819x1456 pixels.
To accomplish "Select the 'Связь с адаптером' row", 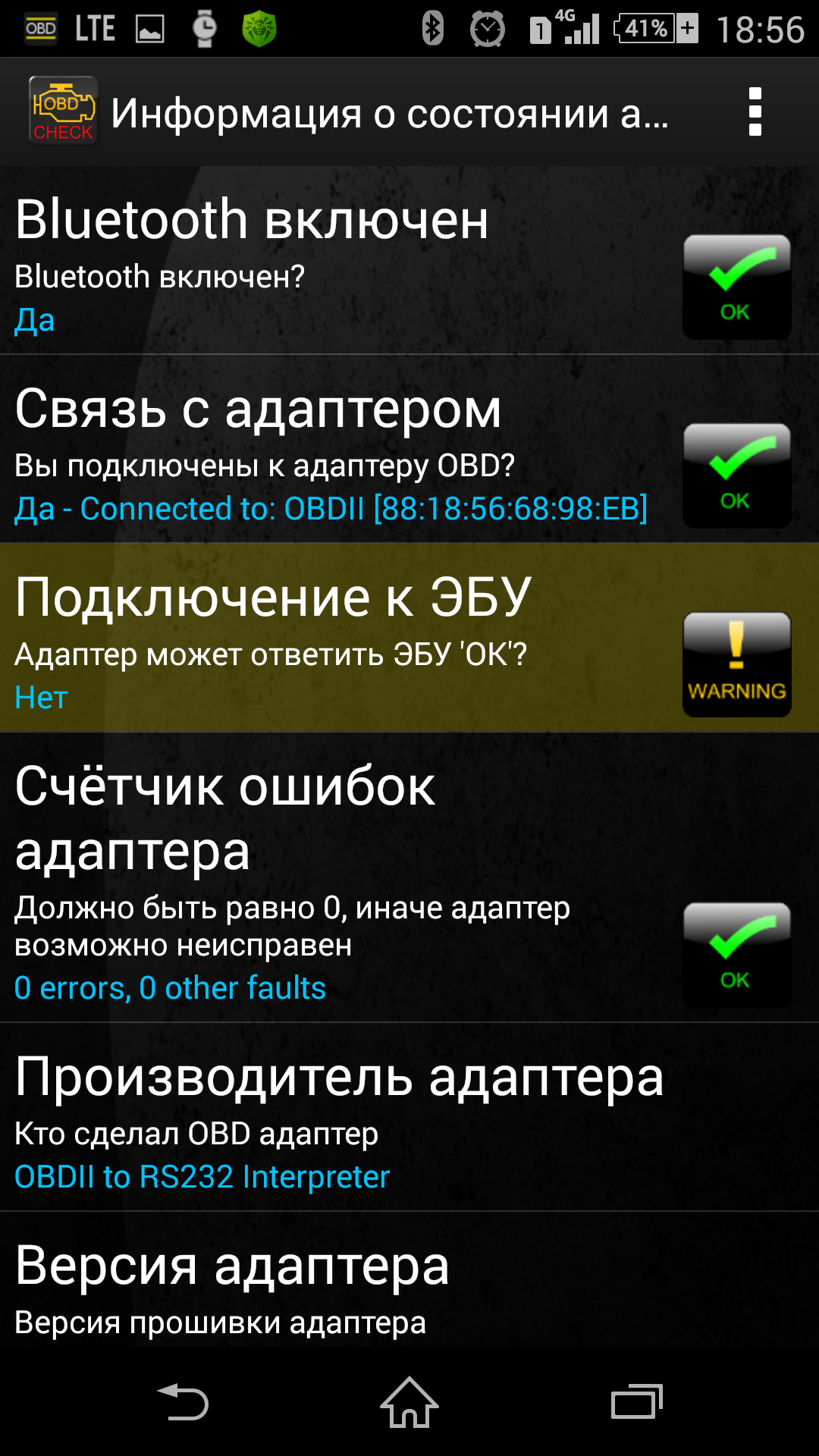I will 409,449.
